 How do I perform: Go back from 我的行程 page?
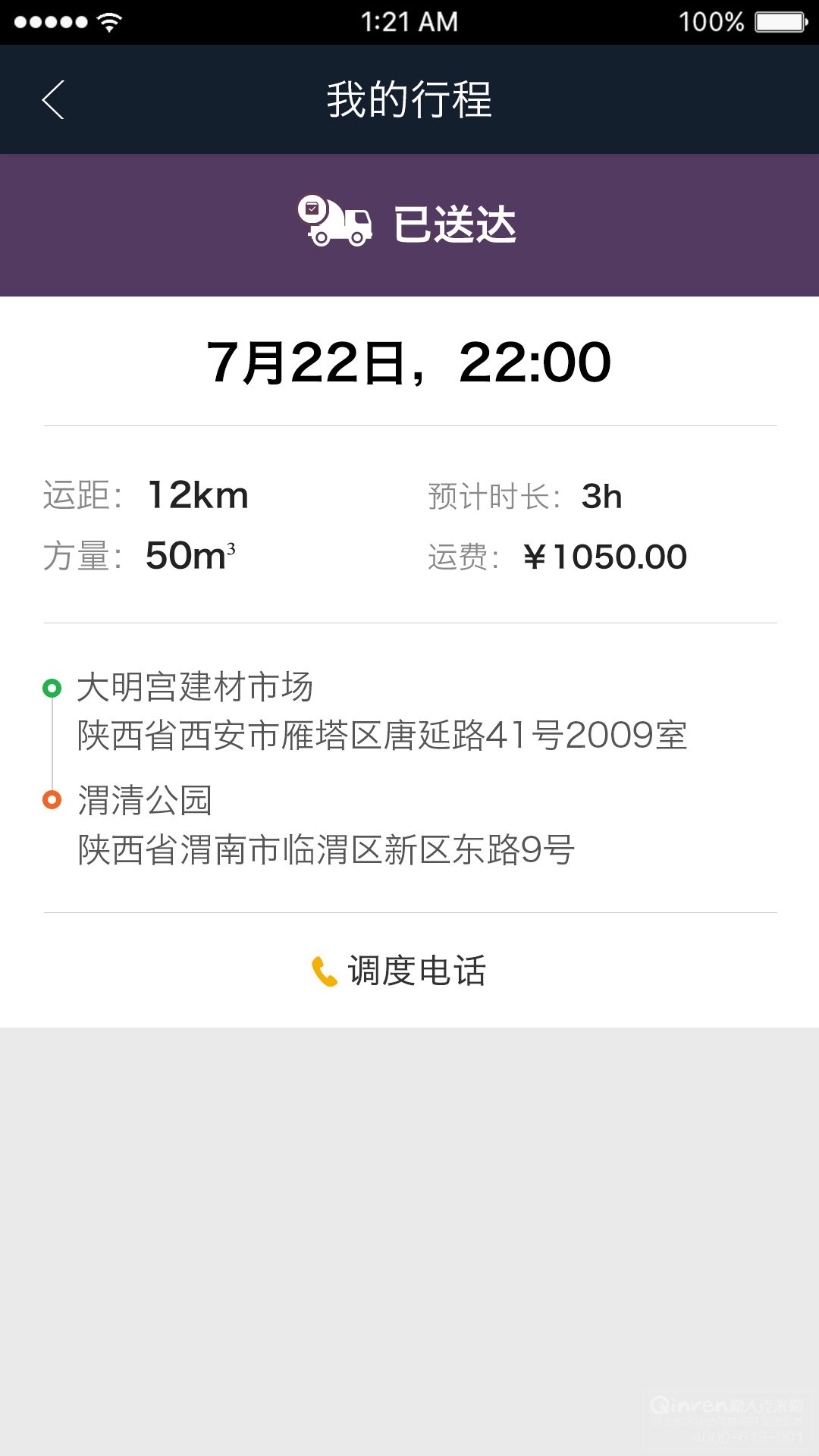[x=53, y=100]
